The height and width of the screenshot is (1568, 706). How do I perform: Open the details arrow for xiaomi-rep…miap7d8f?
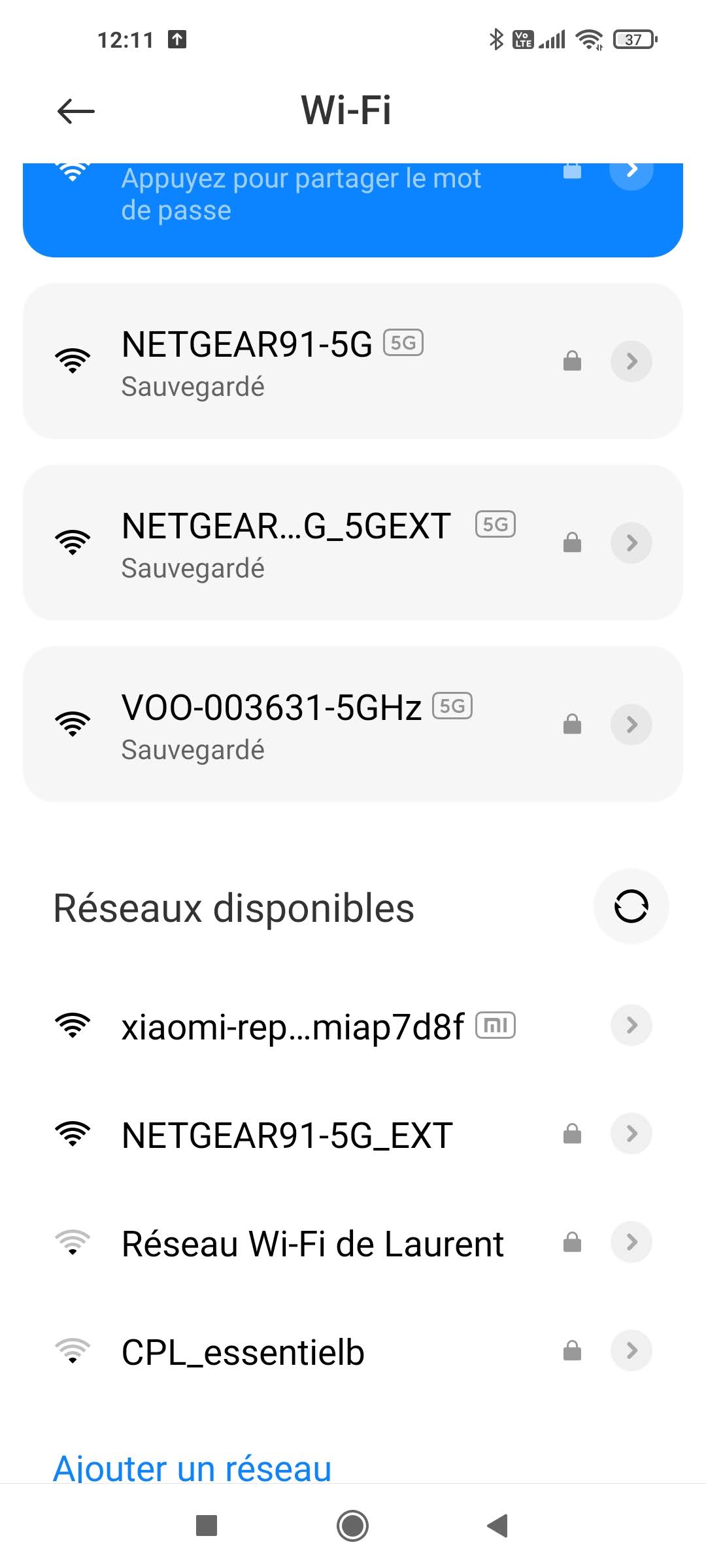click(631, 1025)
